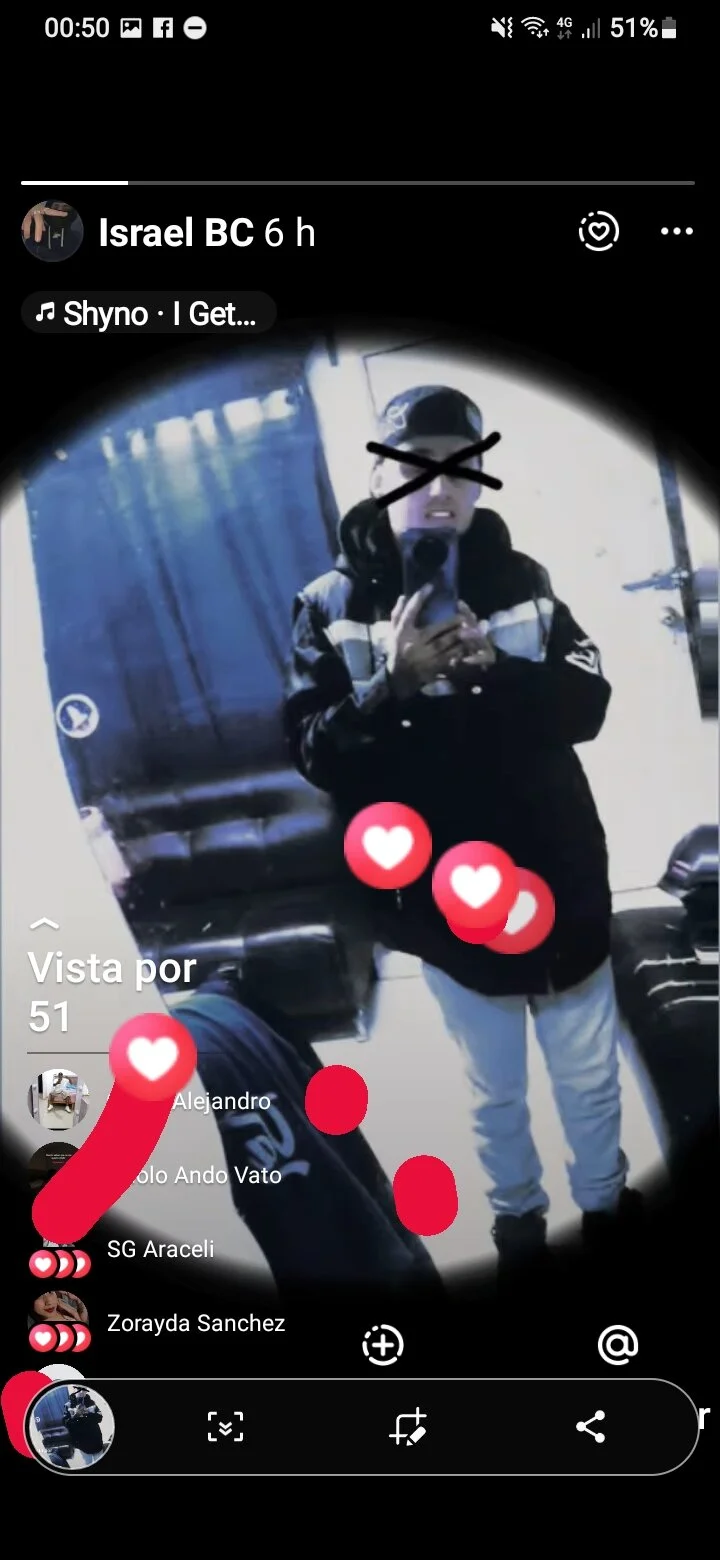Crop and edit the screenshot
Image resolution: width=720 pixels, height=1560 pixels.
tap(408, 1427)
